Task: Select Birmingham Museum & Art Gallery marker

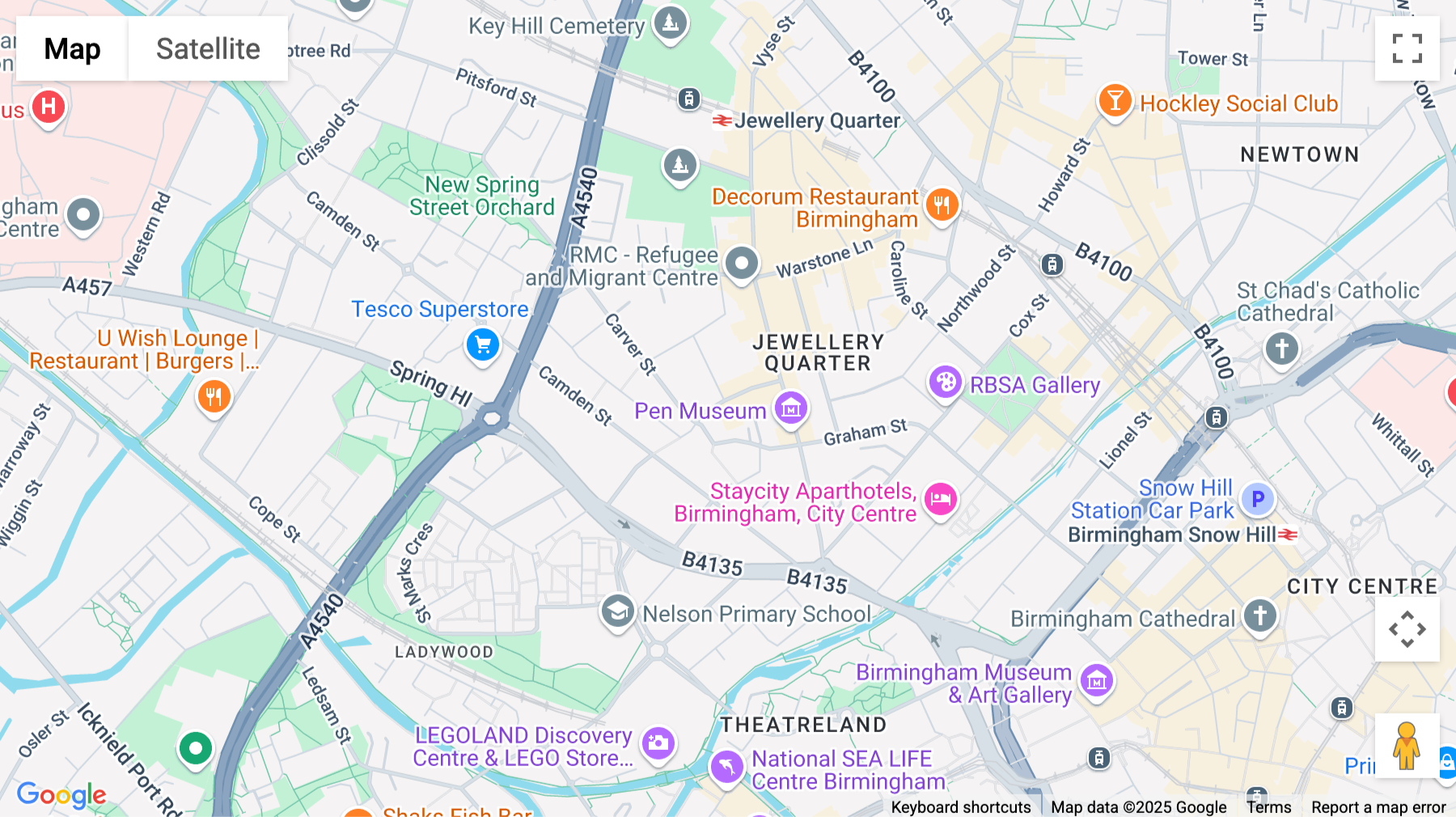Action: tap(1097, 681)
